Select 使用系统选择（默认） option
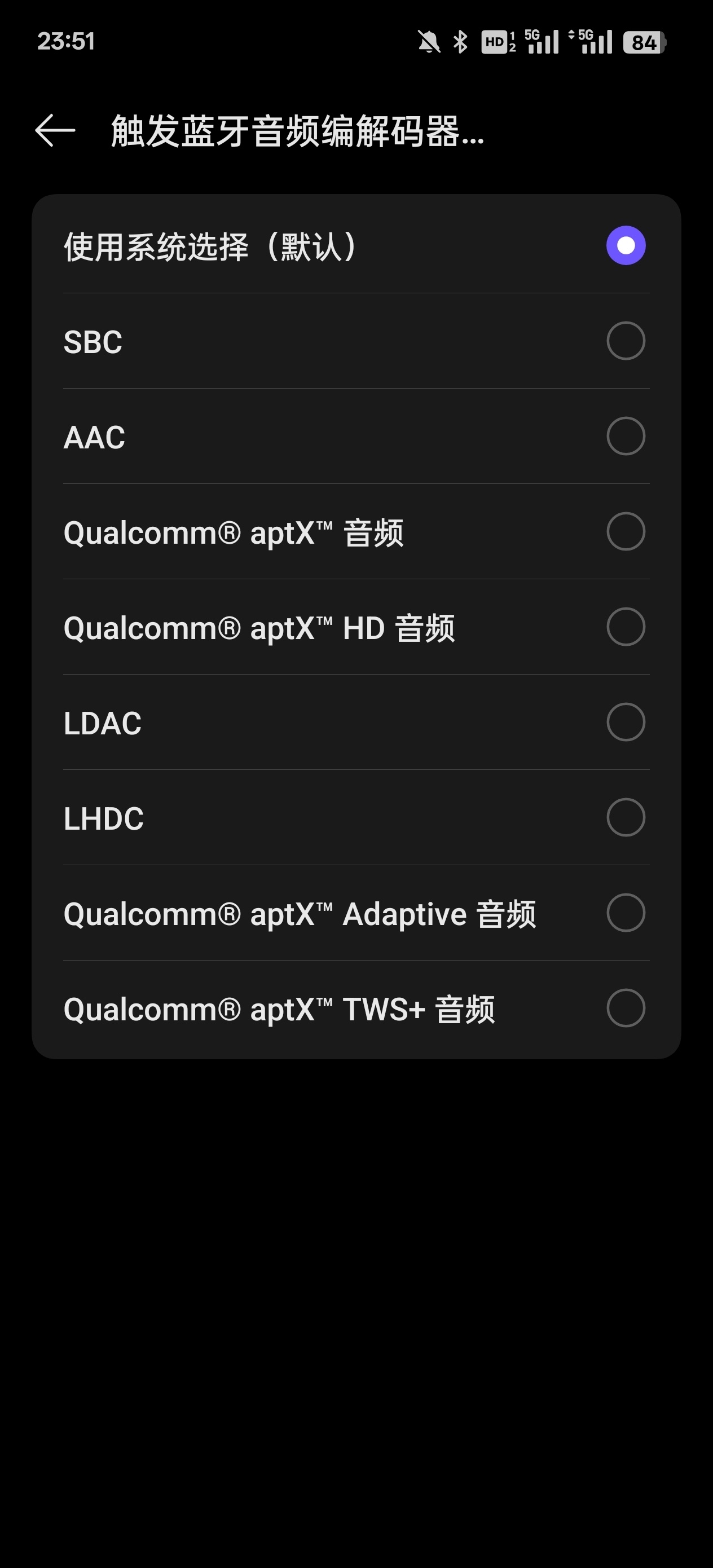Image resolution: width=713 pixels, height=1568 pixels. tap(626, 246)
